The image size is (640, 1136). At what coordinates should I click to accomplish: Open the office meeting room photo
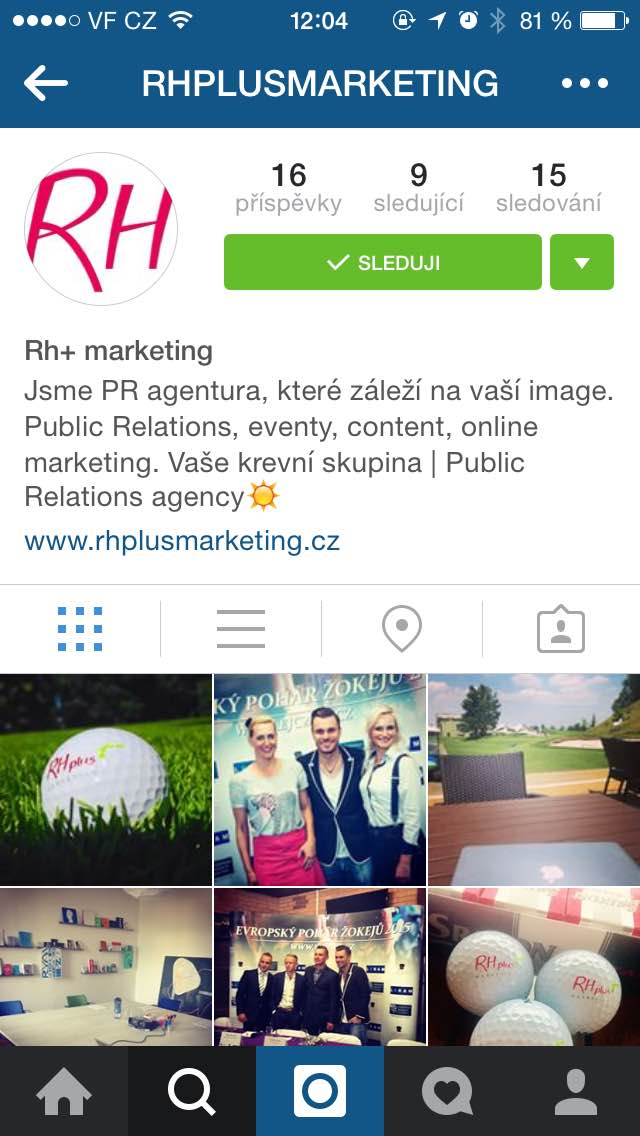coord(106,966)
